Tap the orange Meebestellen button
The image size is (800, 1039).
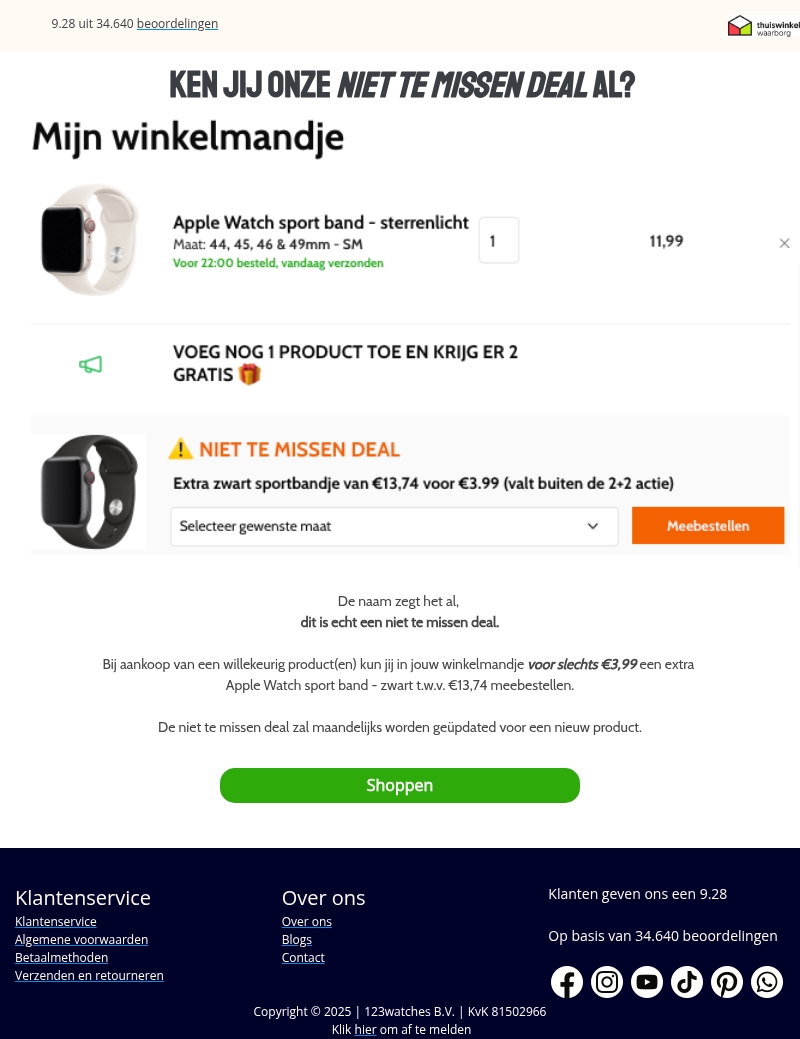[707, 526]
